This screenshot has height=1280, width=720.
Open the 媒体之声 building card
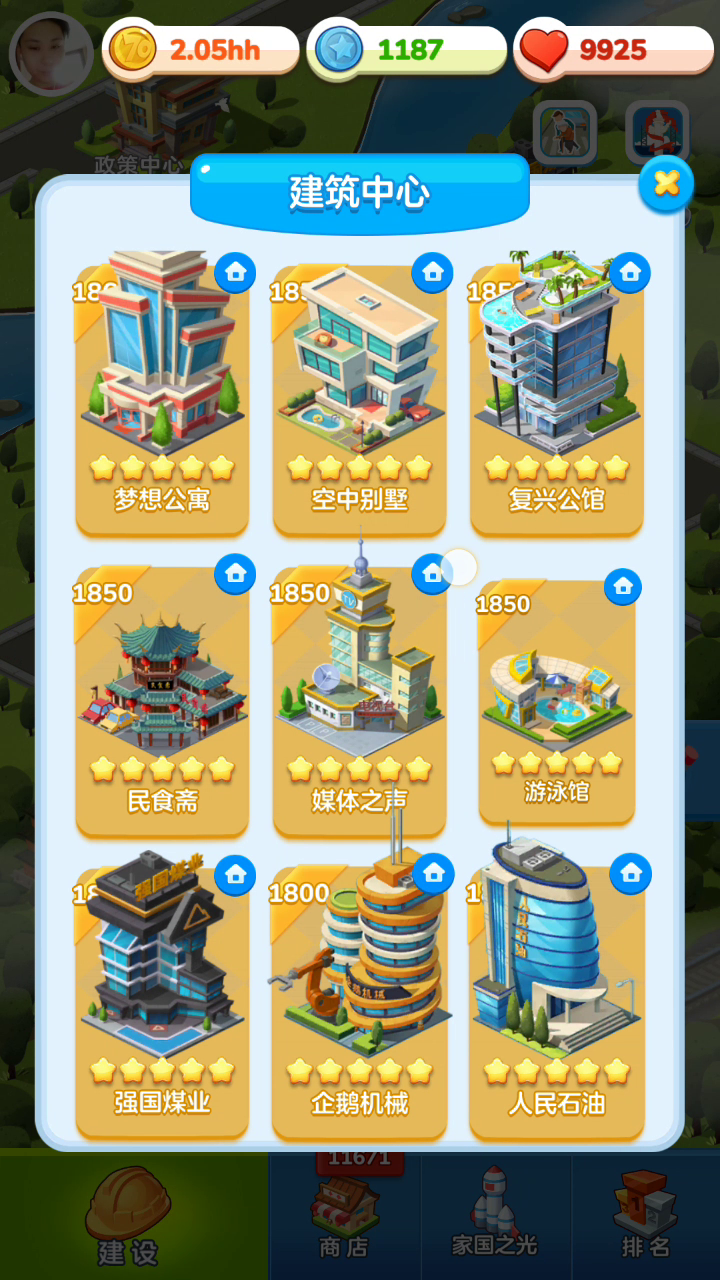coord(359,700)
